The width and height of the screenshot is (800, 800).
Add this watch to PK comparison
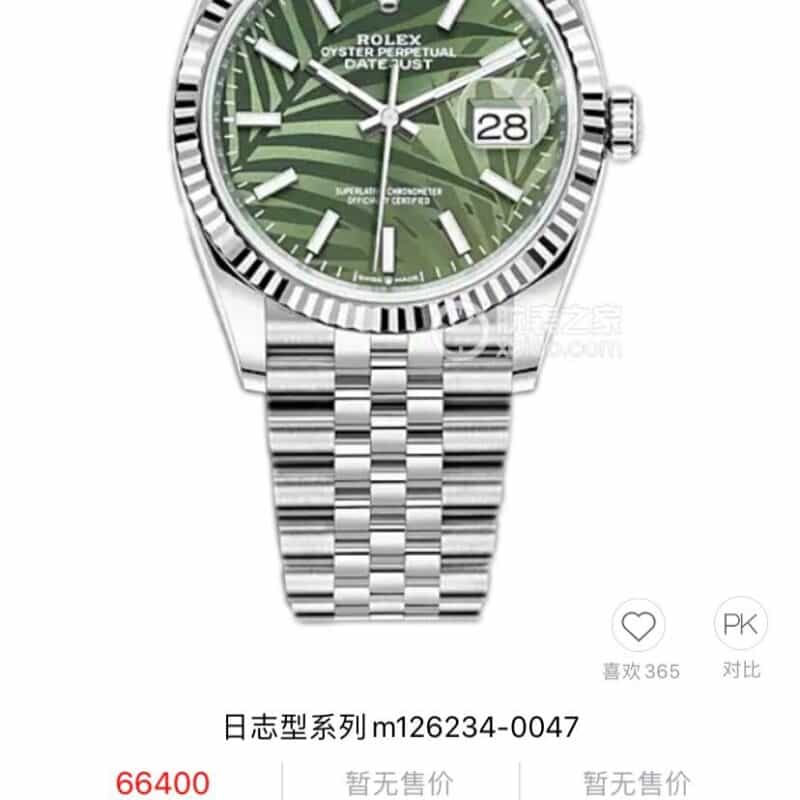click(x=741, y=627)
